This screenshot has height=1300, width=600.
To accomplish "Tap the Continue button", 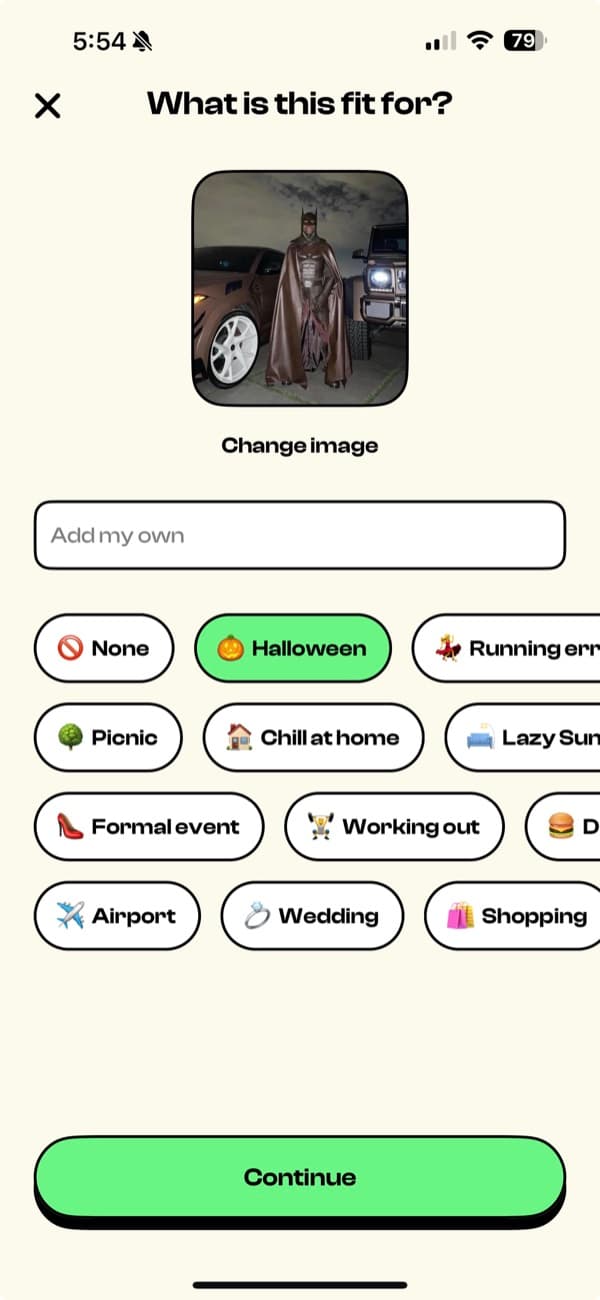I will point(300,1177).
